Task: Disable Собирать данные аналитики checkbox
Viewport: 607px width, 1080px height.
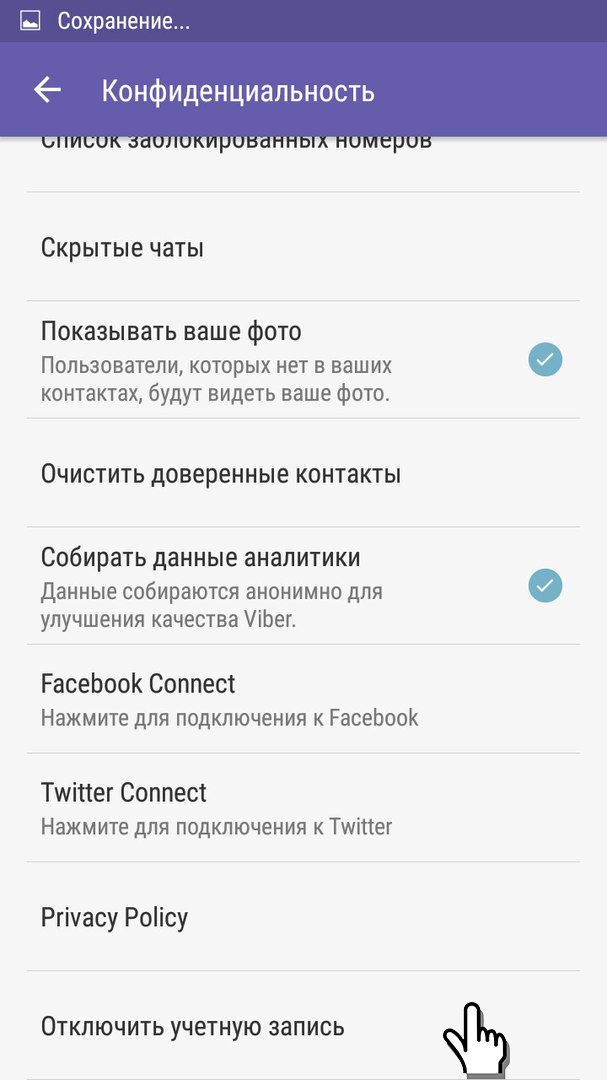Action: [545, 586]
